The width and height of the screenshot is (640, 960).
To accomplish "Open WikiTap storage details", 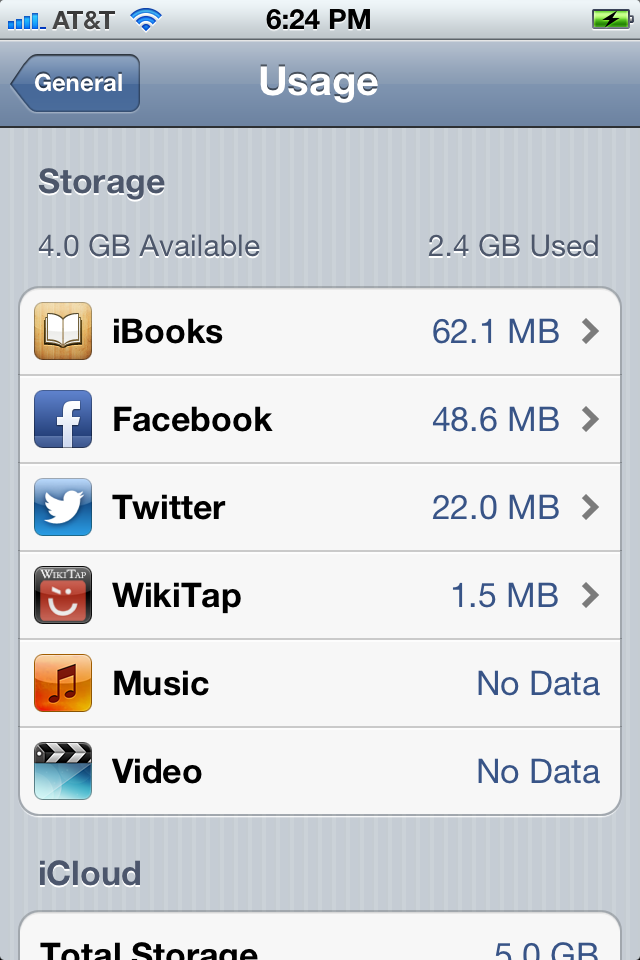I will [x=320, y=595].
